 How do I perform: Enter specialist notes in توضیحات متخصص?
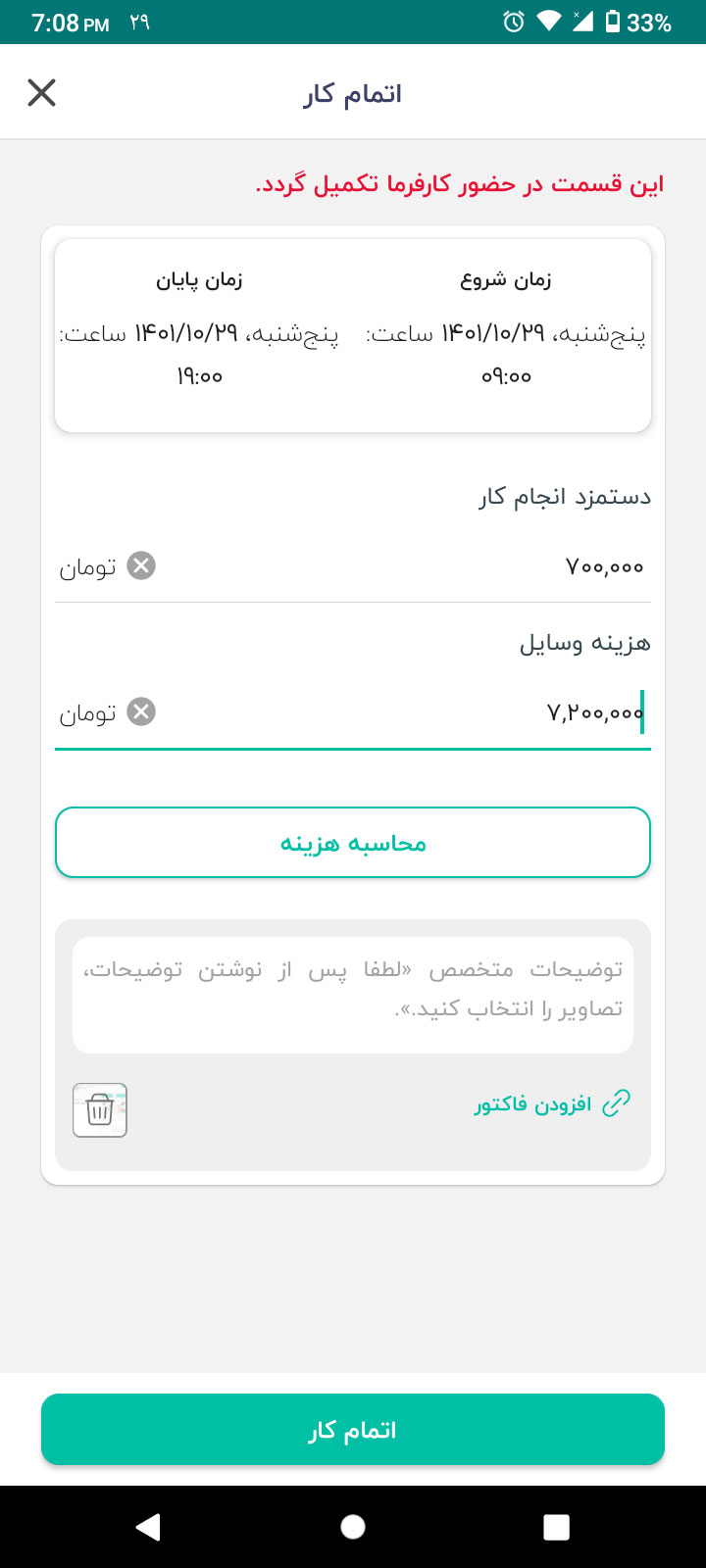point(353,995)
